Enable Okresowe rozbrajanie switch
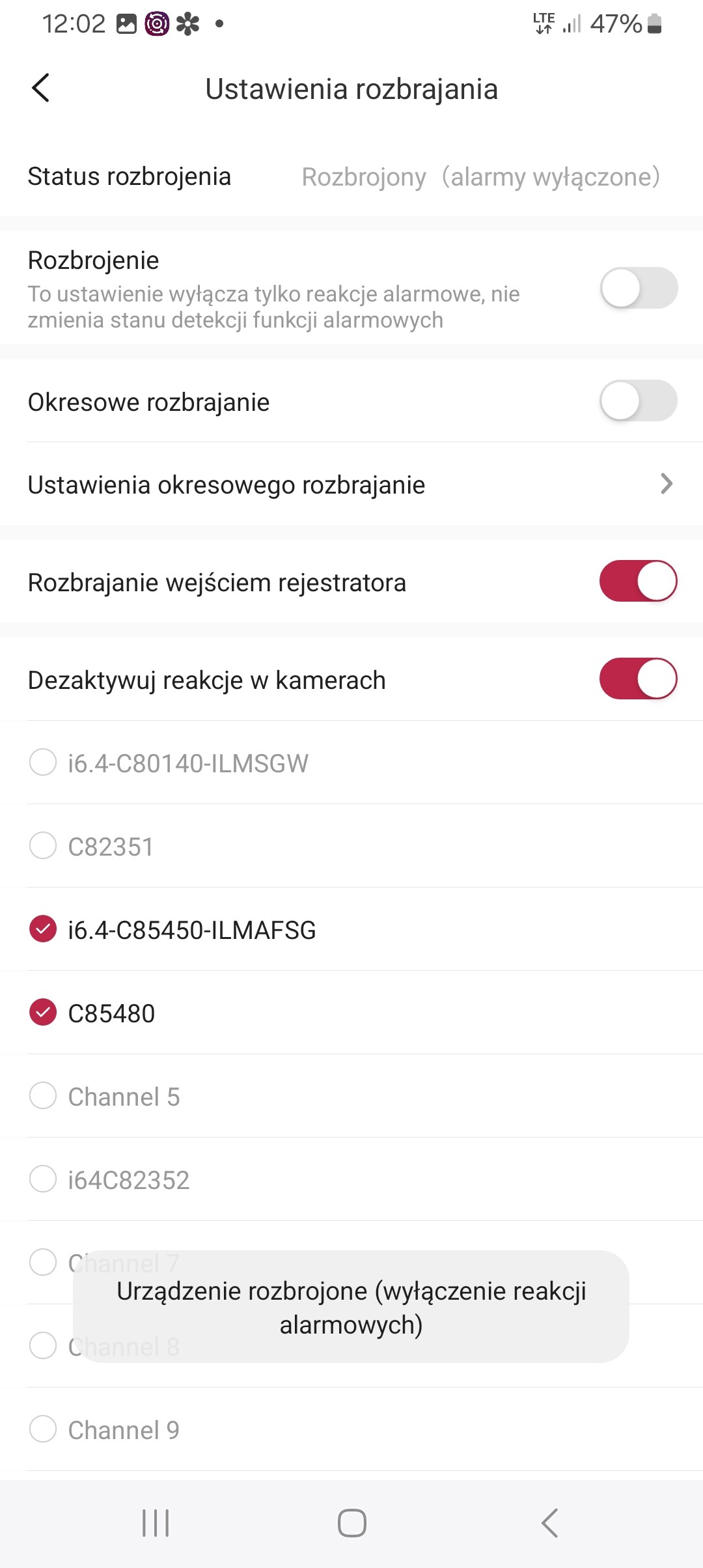Screen dimensions: 703x1568 [x=638, y=401]
